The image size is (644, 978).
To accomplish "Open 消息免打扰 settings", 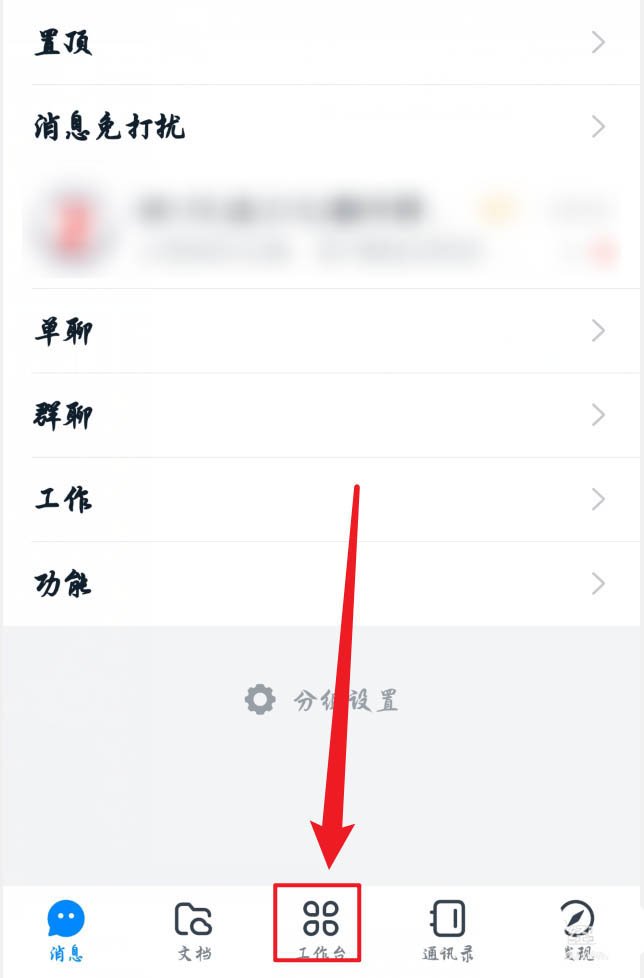I will click(320, 127).
